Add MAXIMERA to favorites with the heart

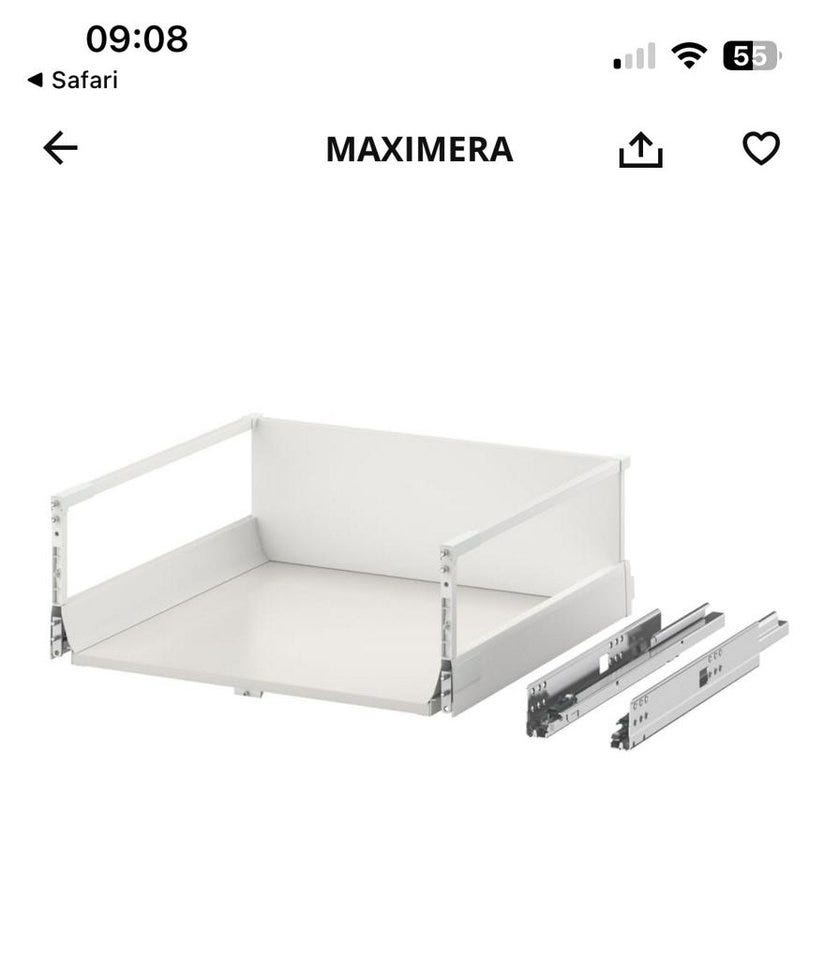pos(761,149)
